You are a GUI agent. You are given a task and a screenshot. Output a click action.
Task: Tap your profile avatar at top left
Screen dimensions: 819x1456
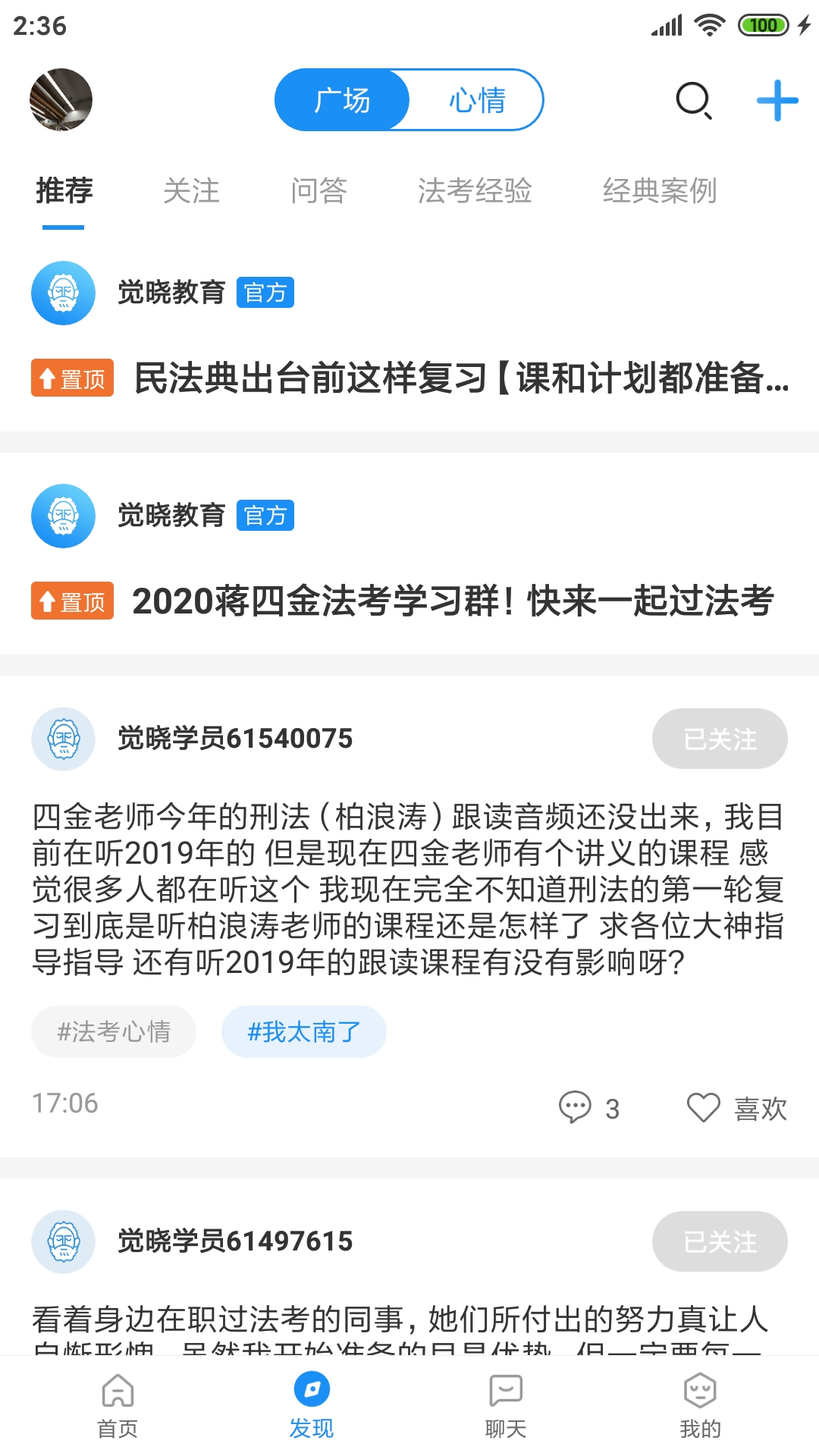click(61, 100)
